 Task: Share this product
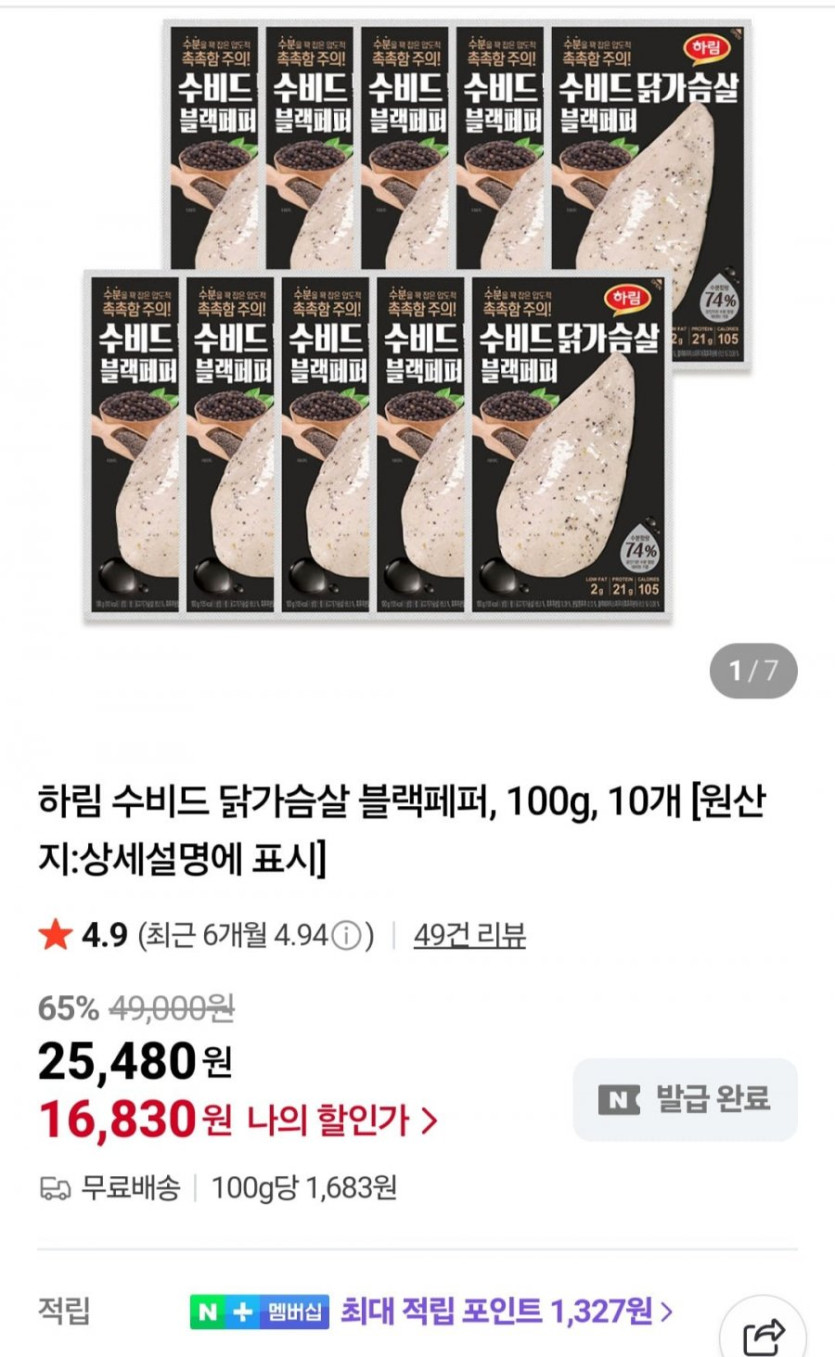[765, 1335]
